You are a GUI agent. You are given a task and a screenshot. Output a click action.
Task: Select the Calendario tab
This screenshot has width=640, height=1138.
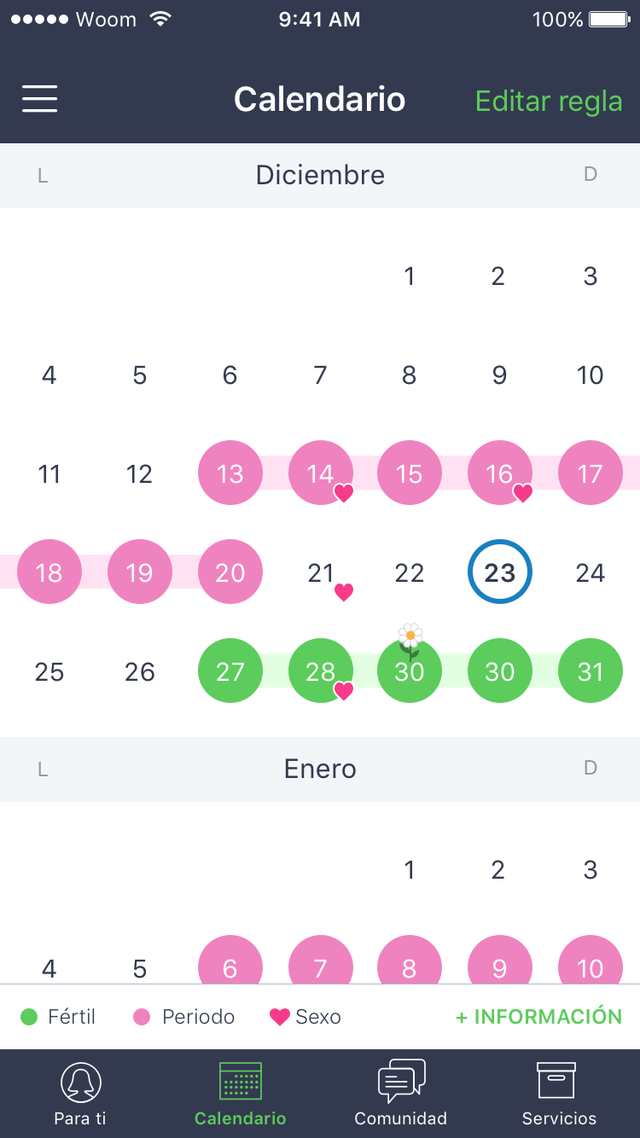(240, 1094)
